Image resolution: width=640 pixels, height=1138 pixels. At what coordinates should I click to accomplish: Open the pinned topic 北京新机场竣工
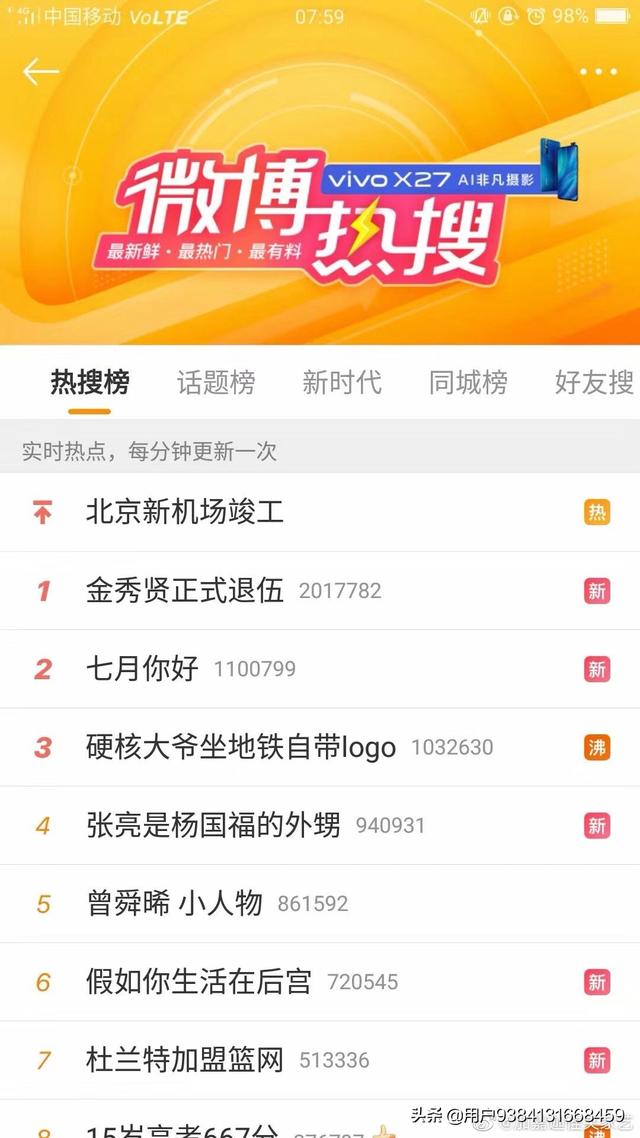point(185,512)
